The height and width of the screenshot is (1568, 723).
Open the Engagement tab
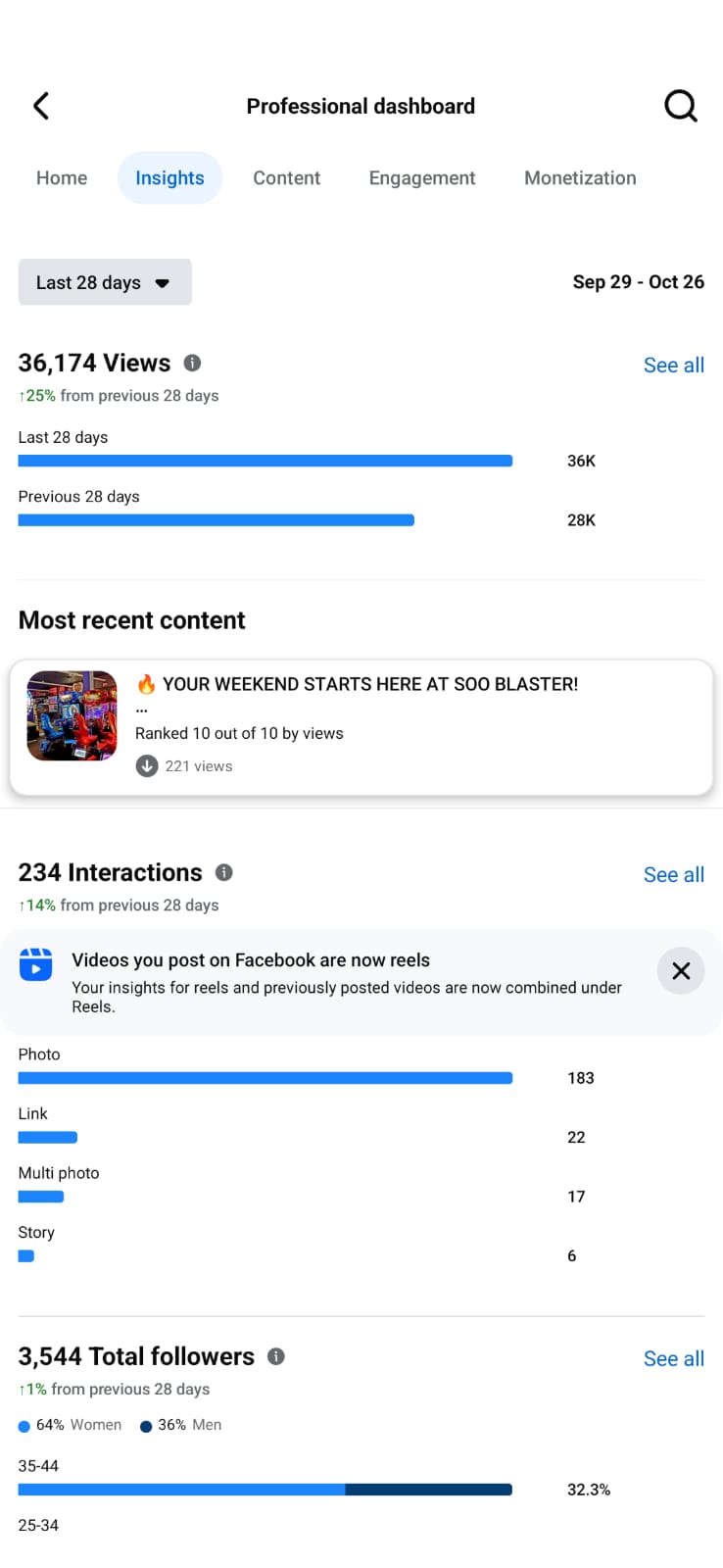click(x=421, y=178)
